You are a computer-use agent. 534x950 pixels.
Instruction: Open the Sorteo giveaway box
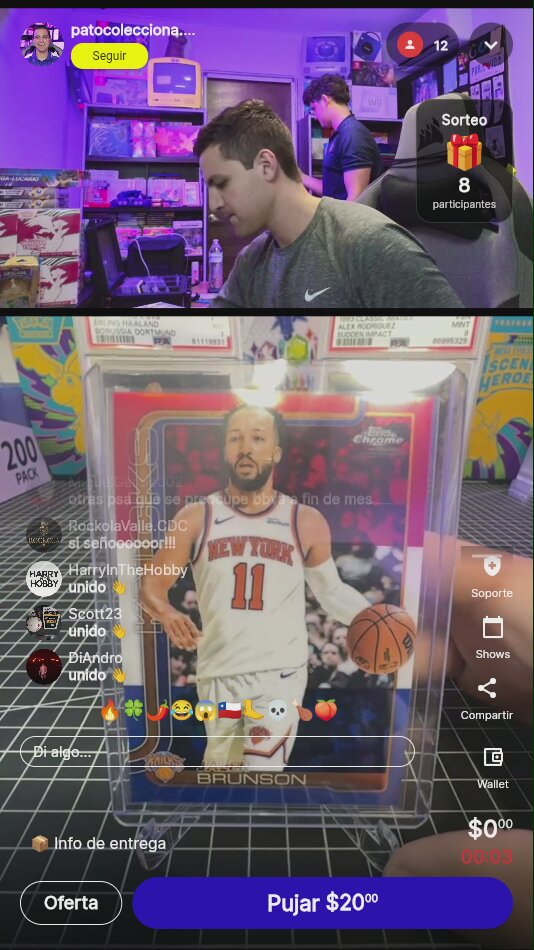point(464,161)
